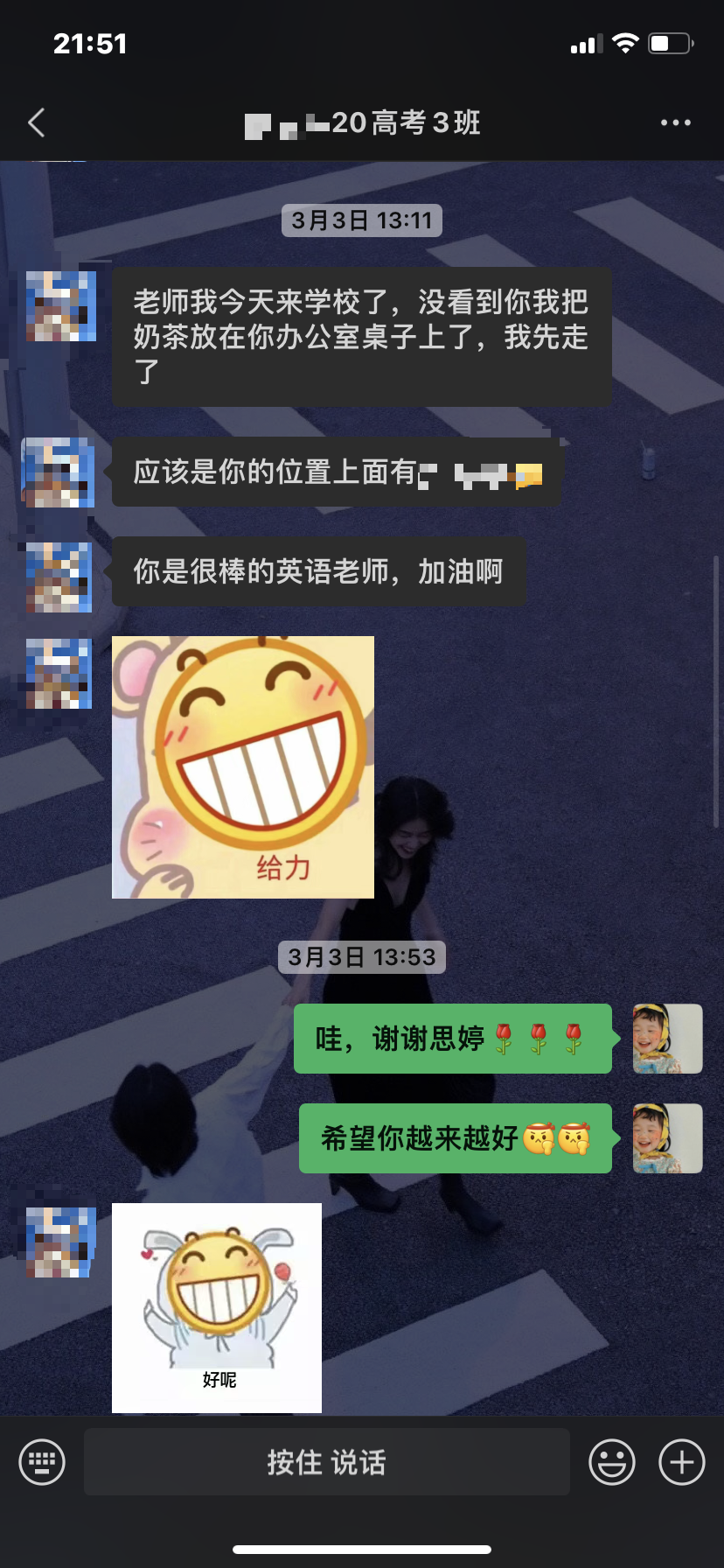Open my avatar beside 谢谢思婷 message

tap(667, 1039)
